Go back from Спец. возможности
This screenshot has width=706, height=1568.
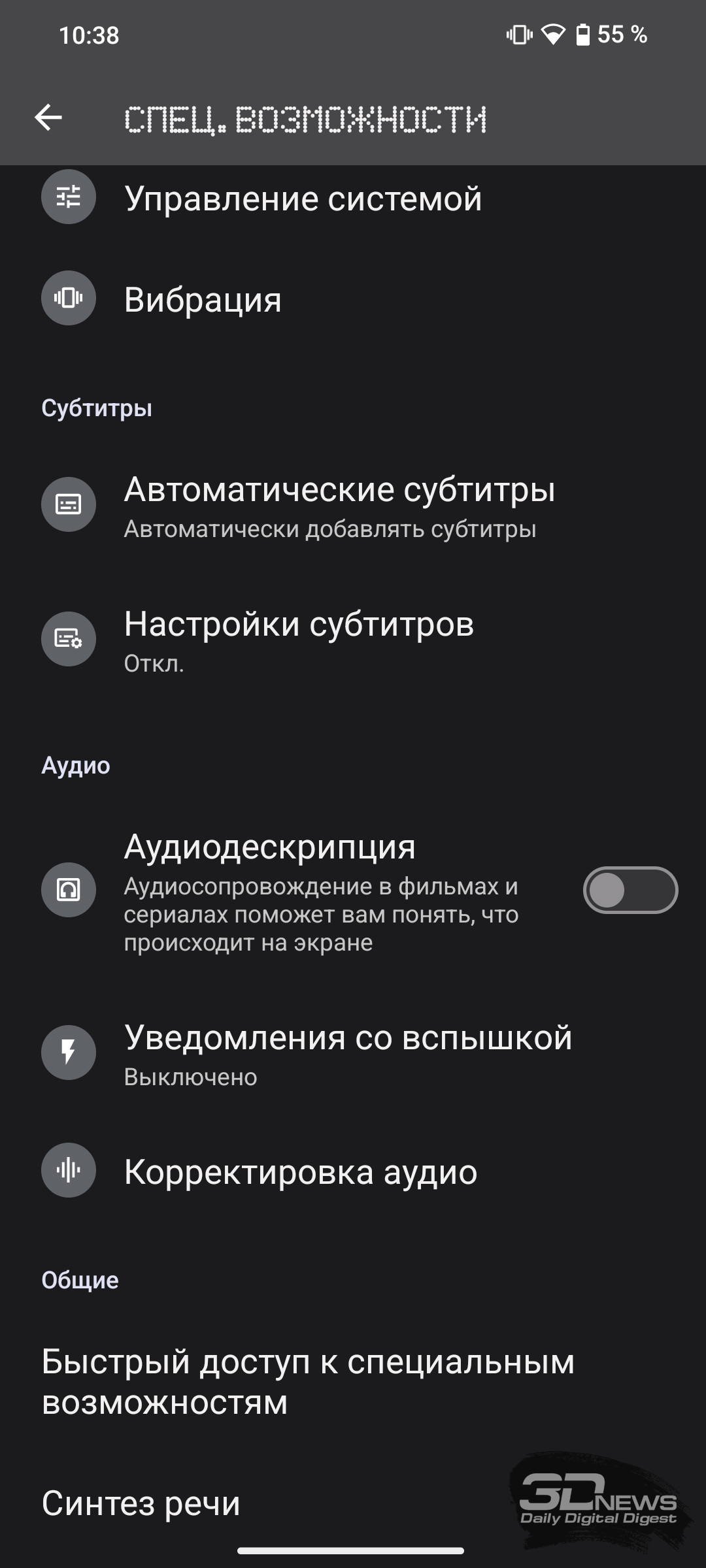[48, 118]
